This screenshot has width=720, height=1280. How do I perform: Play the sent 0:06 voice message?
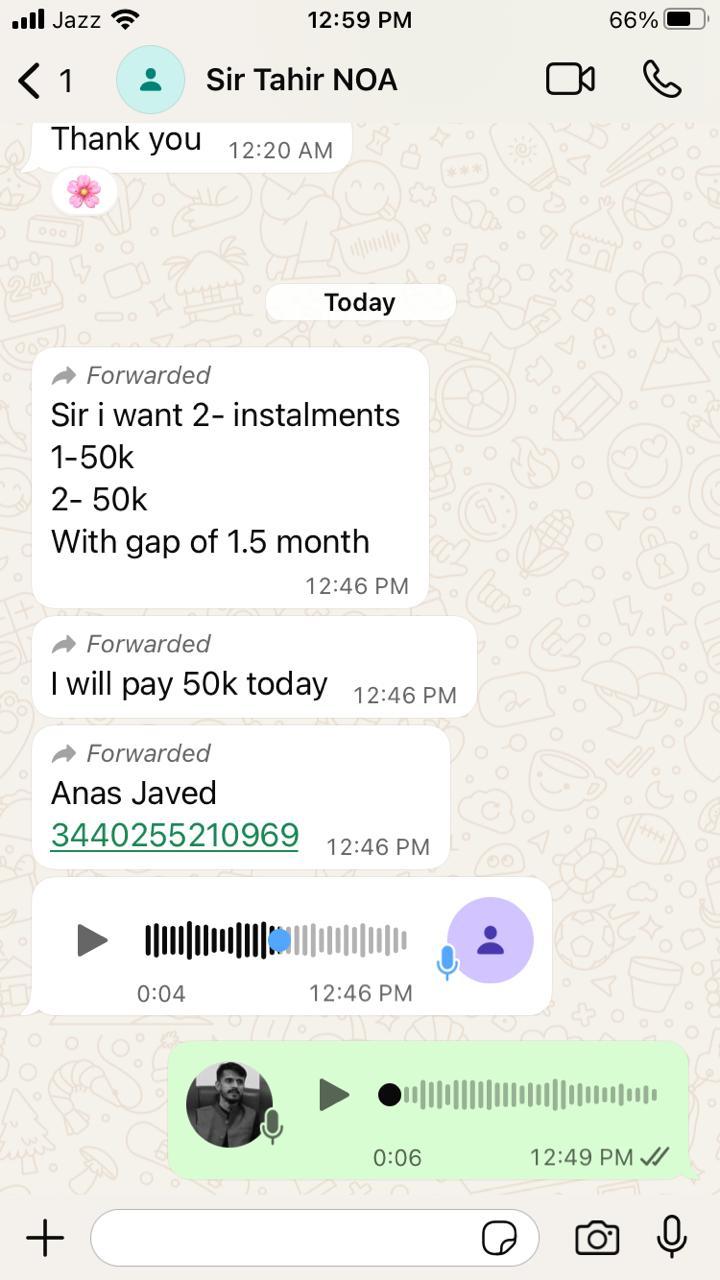(x=334, y=1095)
